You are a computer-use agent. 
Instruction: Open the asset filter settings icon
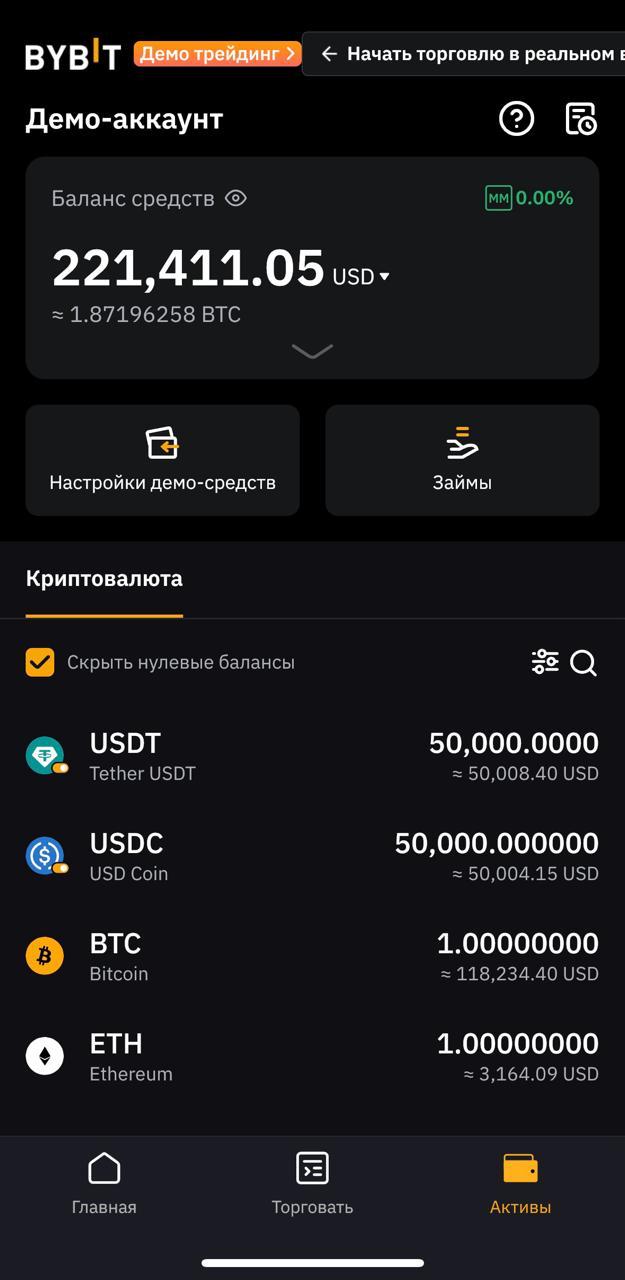(x=545, y=662)
